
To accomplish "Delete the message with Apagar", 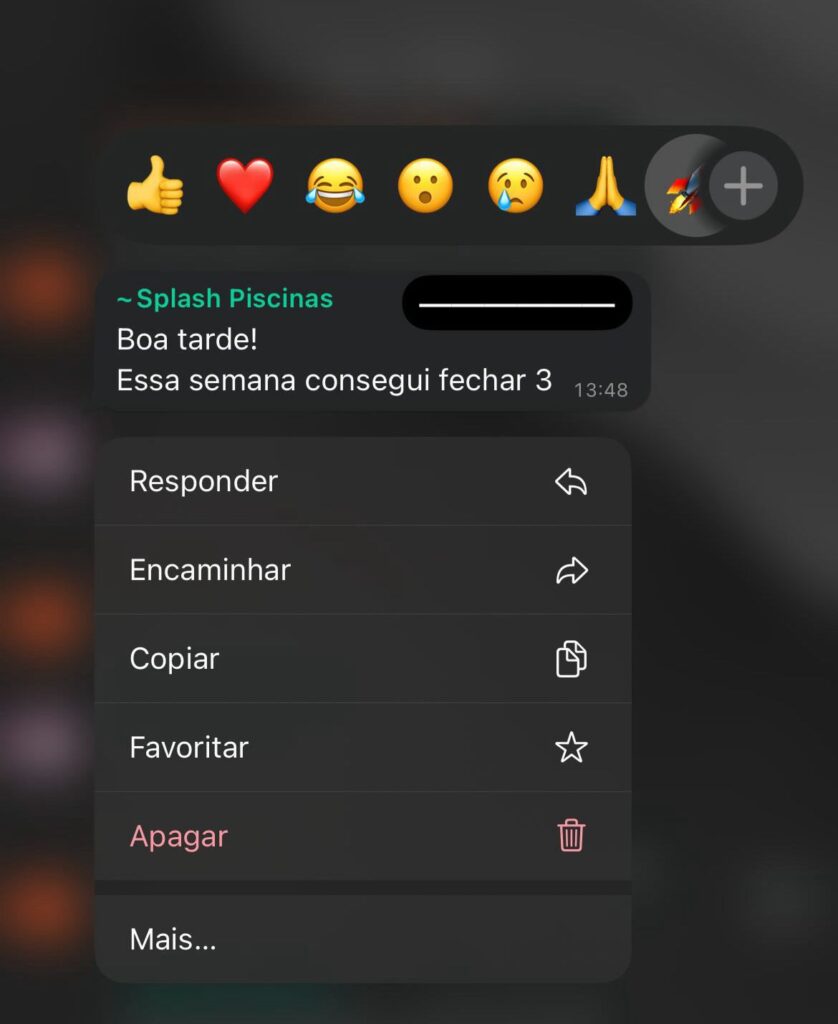I will click(x=362, y=836).
